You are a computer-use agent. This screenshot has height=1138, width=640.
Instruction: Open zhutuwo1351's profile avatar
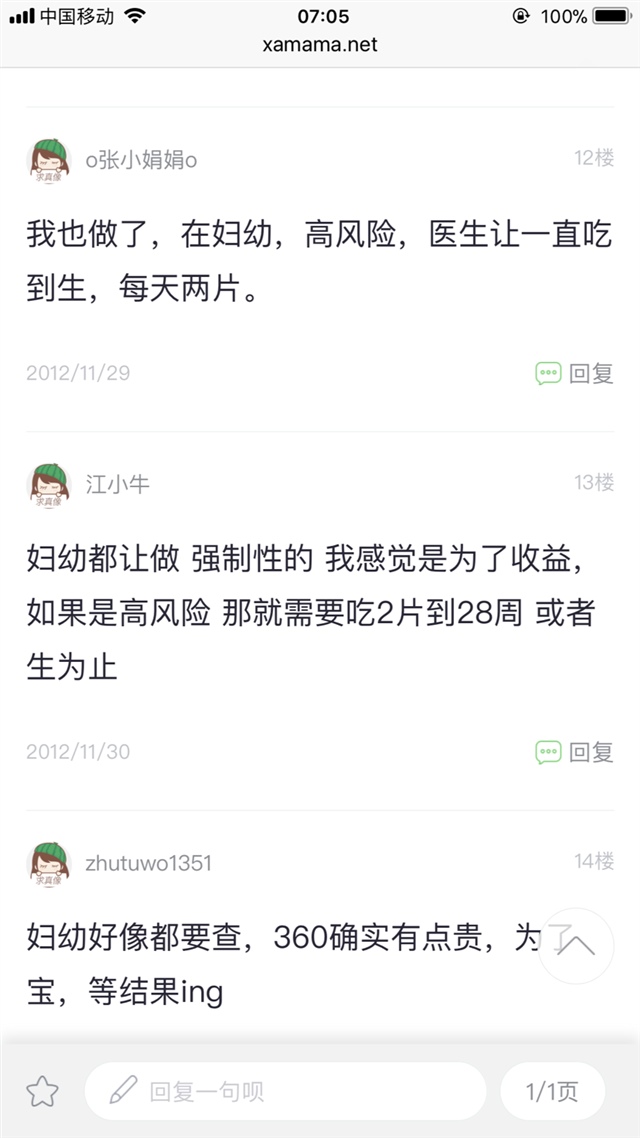48,863
